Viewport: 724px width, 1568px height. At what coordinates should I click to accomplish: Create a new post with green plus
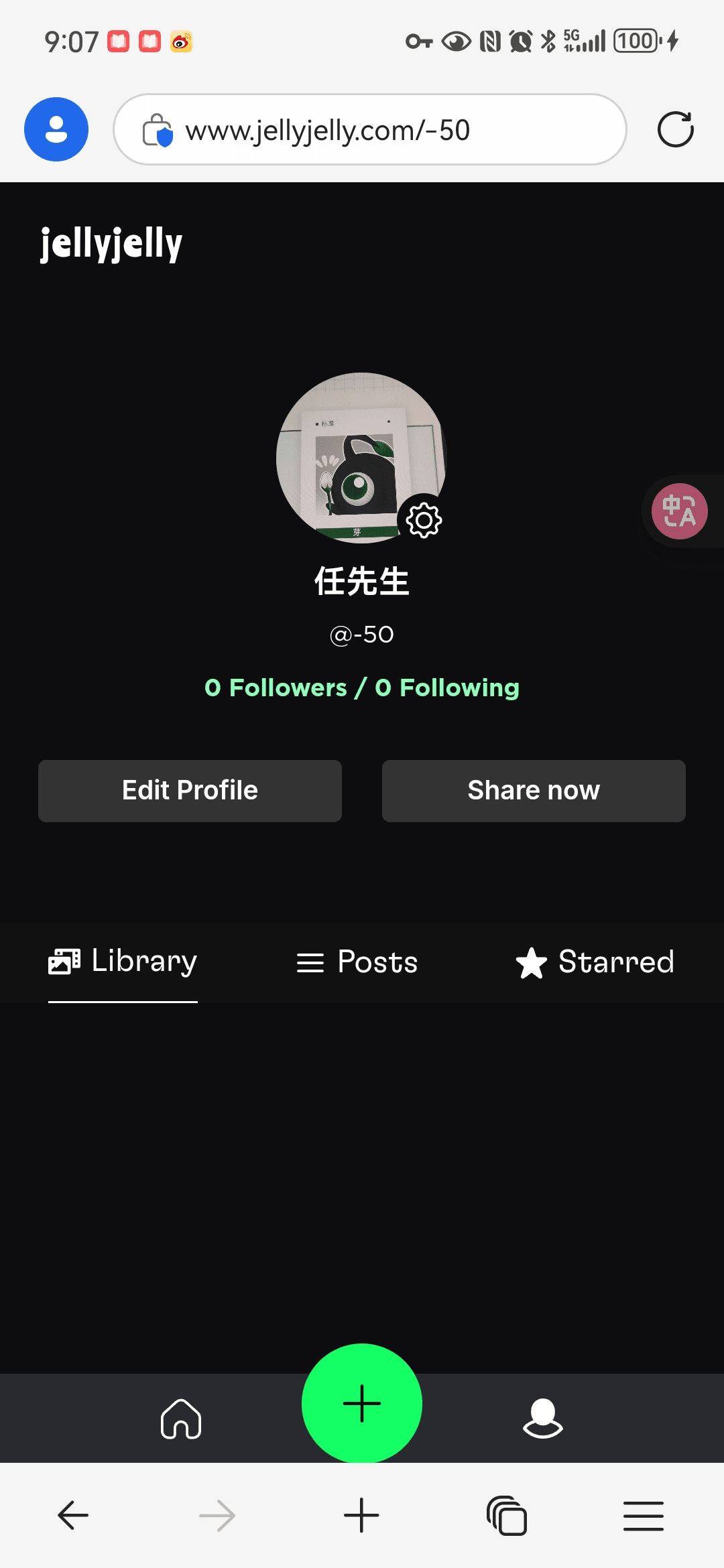[362, 1403]
